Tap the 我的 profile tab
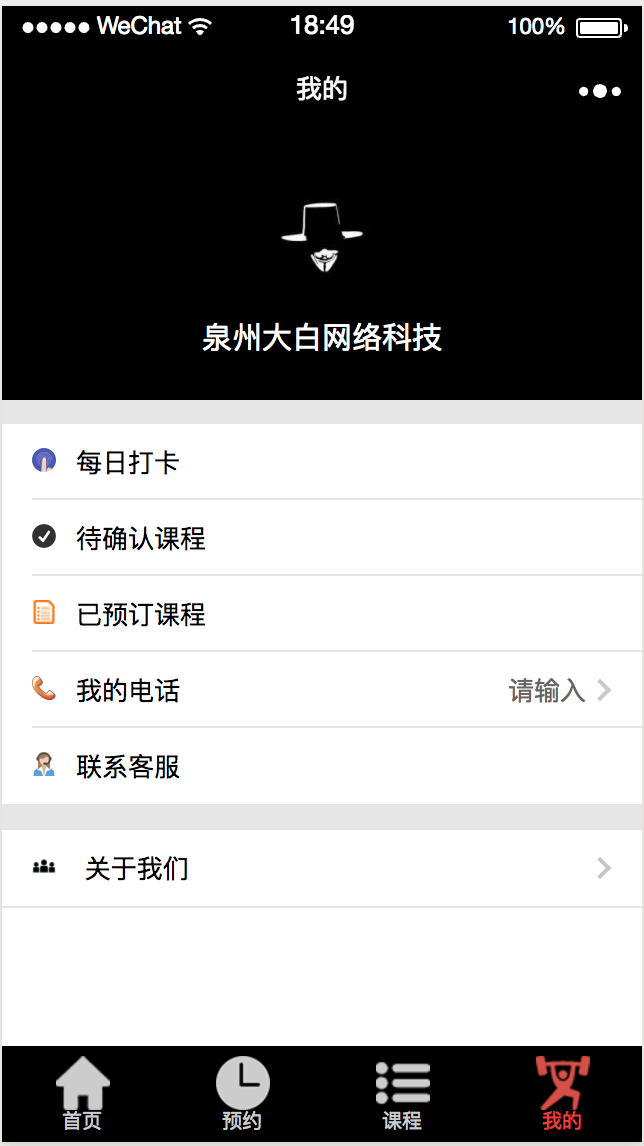 [562, 1094]
